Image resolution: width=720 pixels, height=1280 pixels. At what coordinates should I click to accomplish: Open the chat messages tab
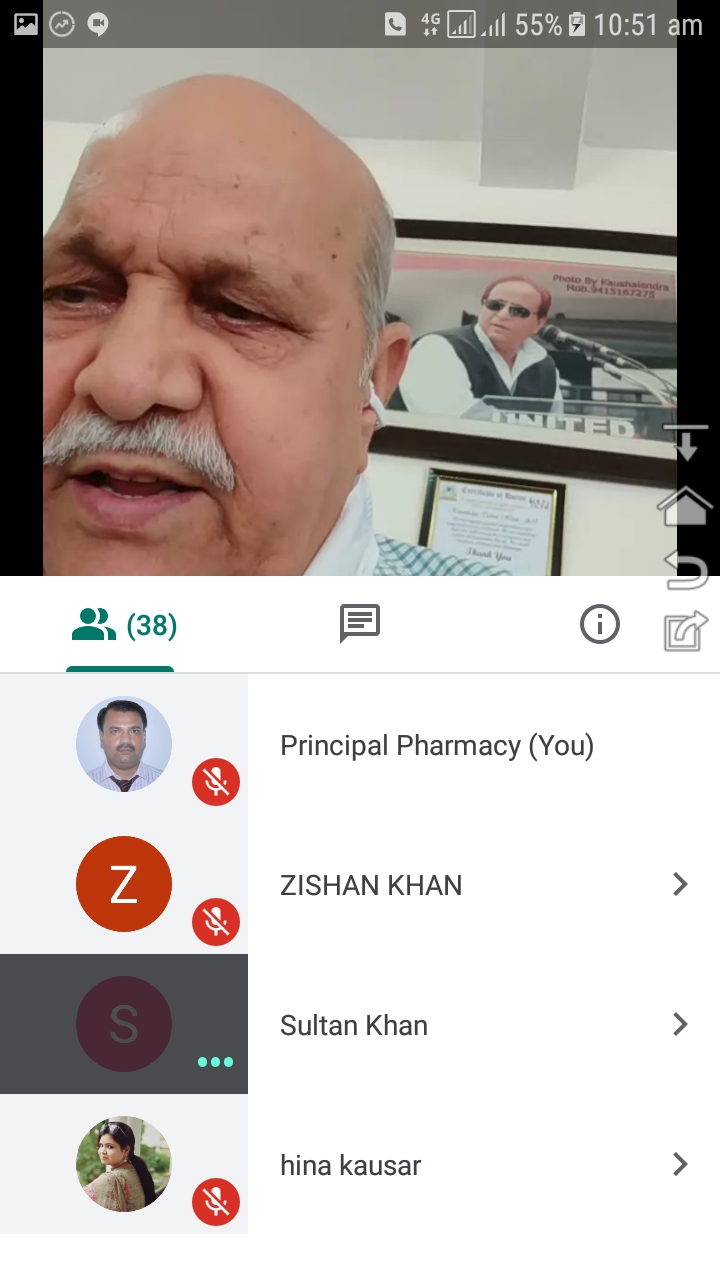tap(360, 624)
